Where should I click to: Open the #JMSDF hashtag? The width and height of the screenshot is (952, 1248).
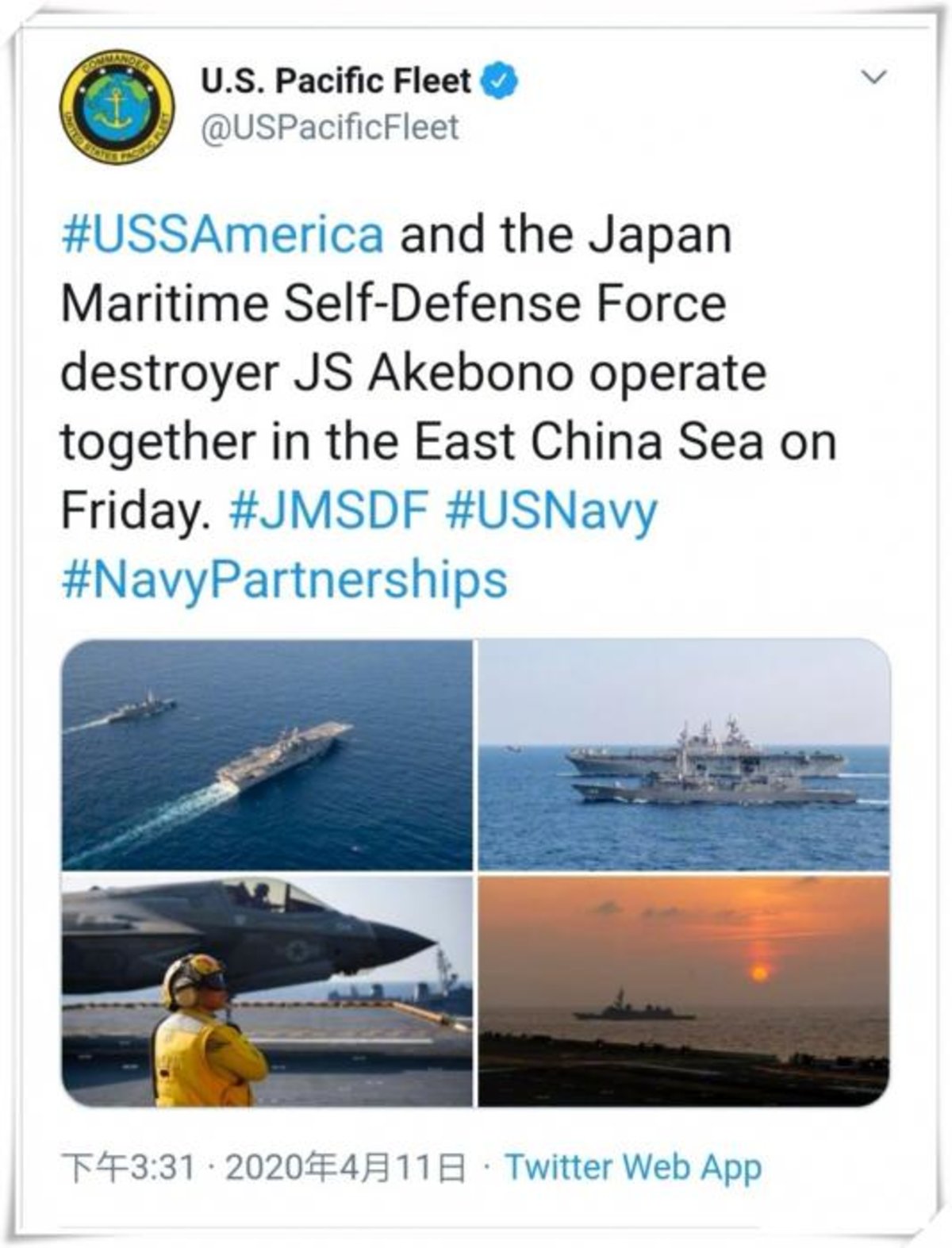pyautogui.click(x=328, y=511)
